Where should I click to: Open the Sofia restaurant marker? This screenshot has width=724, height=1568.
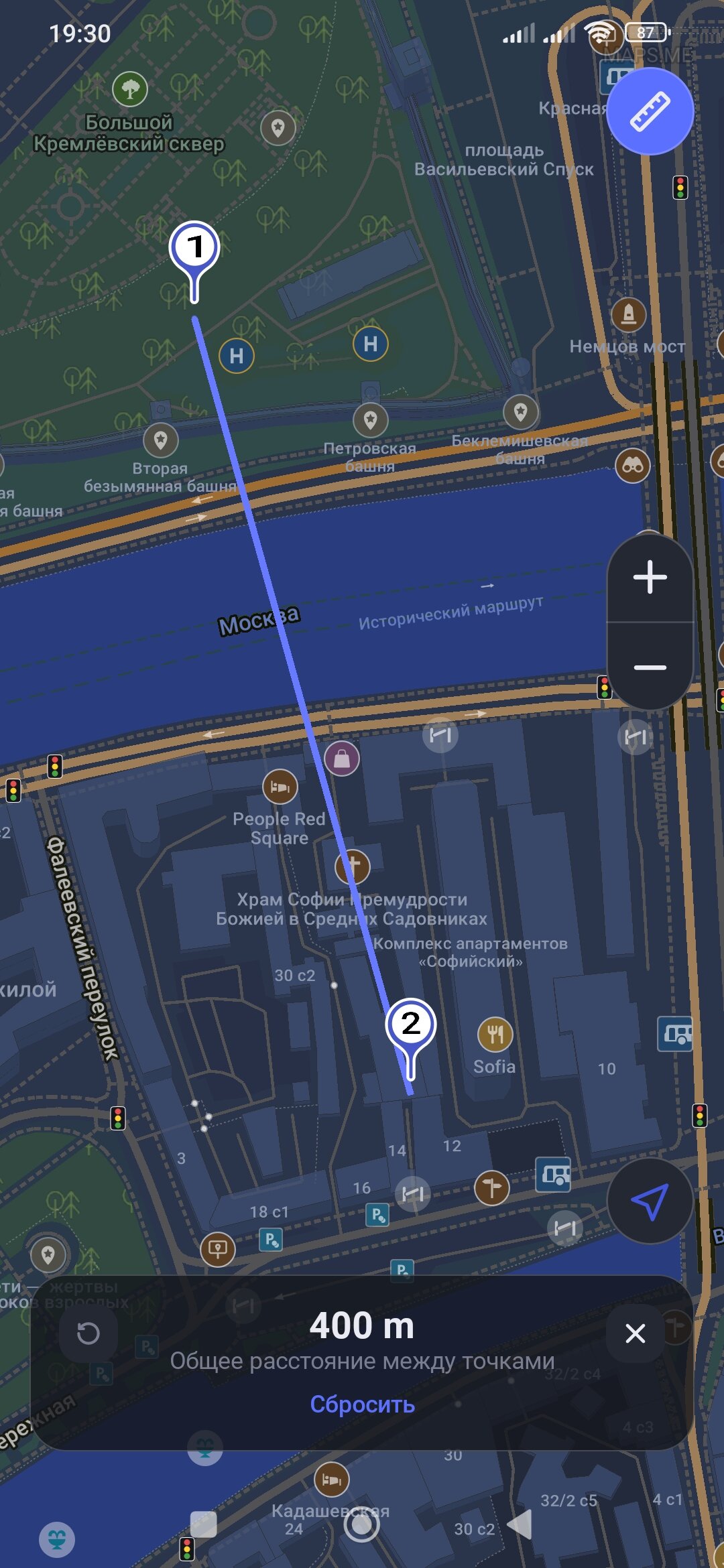pyautogui.click(x=495, y=1035)
